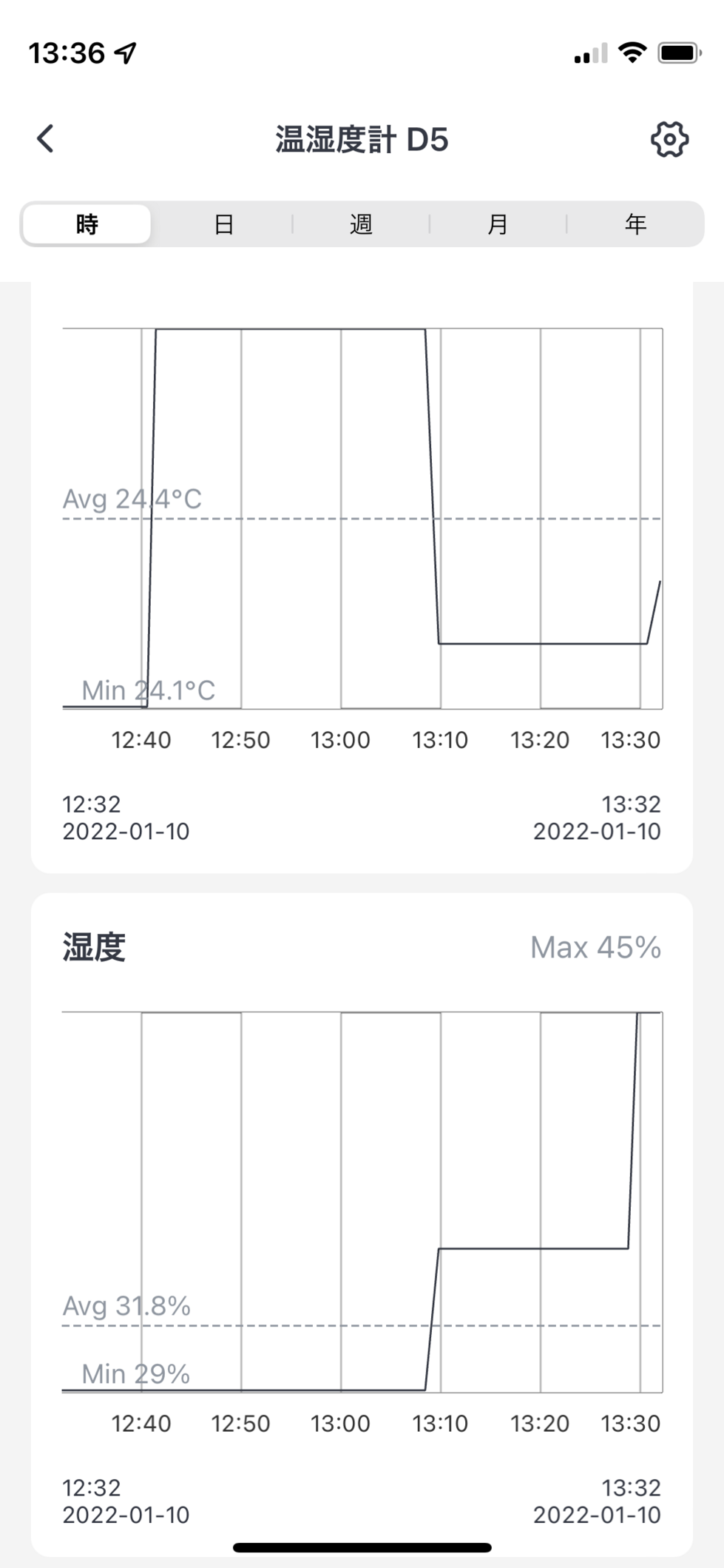
Task: Select the 時 (hour) range tab
Action: (87, 223)
